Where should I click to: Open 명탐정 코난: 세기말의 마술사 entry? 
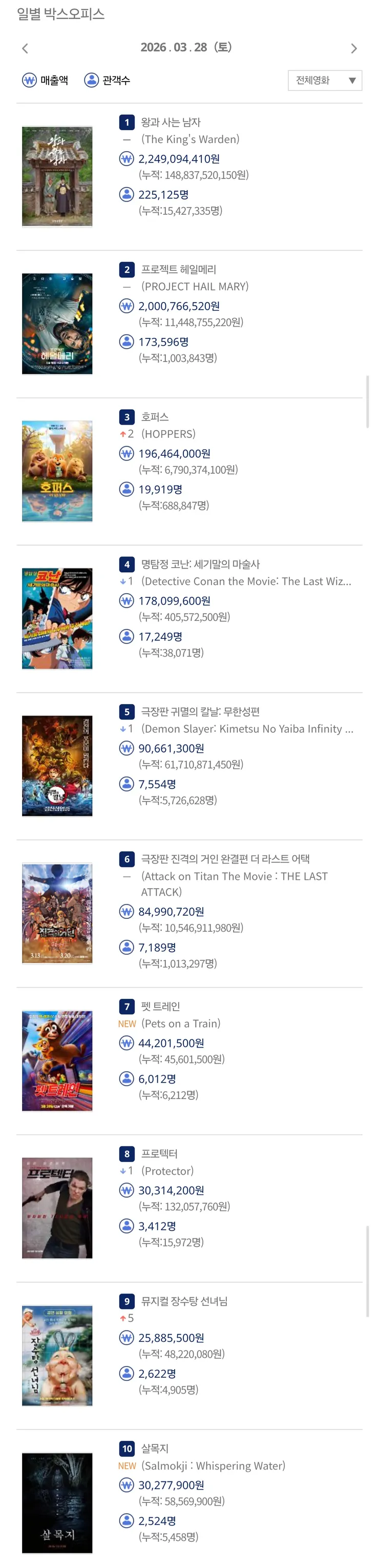(x=200, y=564)
